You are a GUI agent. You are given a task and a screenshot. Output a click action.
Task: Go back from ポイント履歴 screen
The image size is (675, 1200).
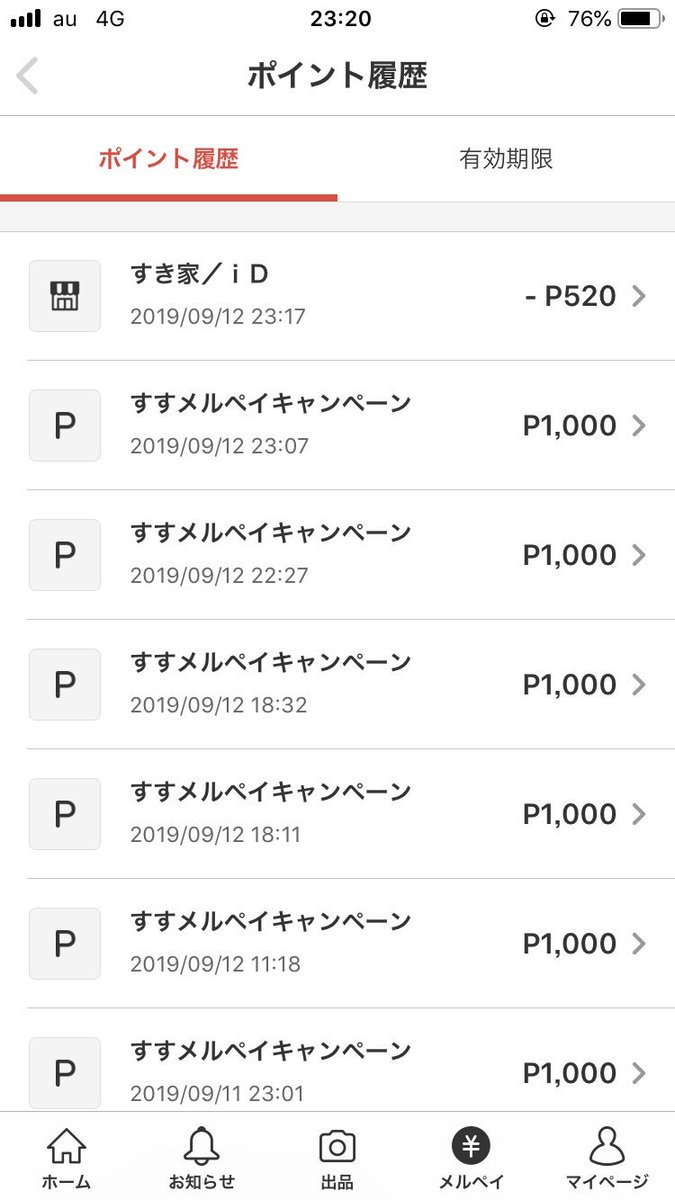(x=28, y=76)
